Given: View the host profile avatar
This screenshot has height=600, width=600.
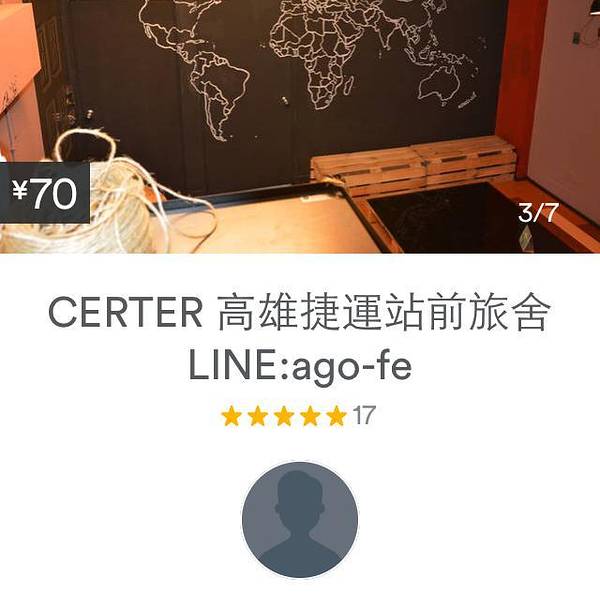Looking at the screenshot, I should point(299,519).
